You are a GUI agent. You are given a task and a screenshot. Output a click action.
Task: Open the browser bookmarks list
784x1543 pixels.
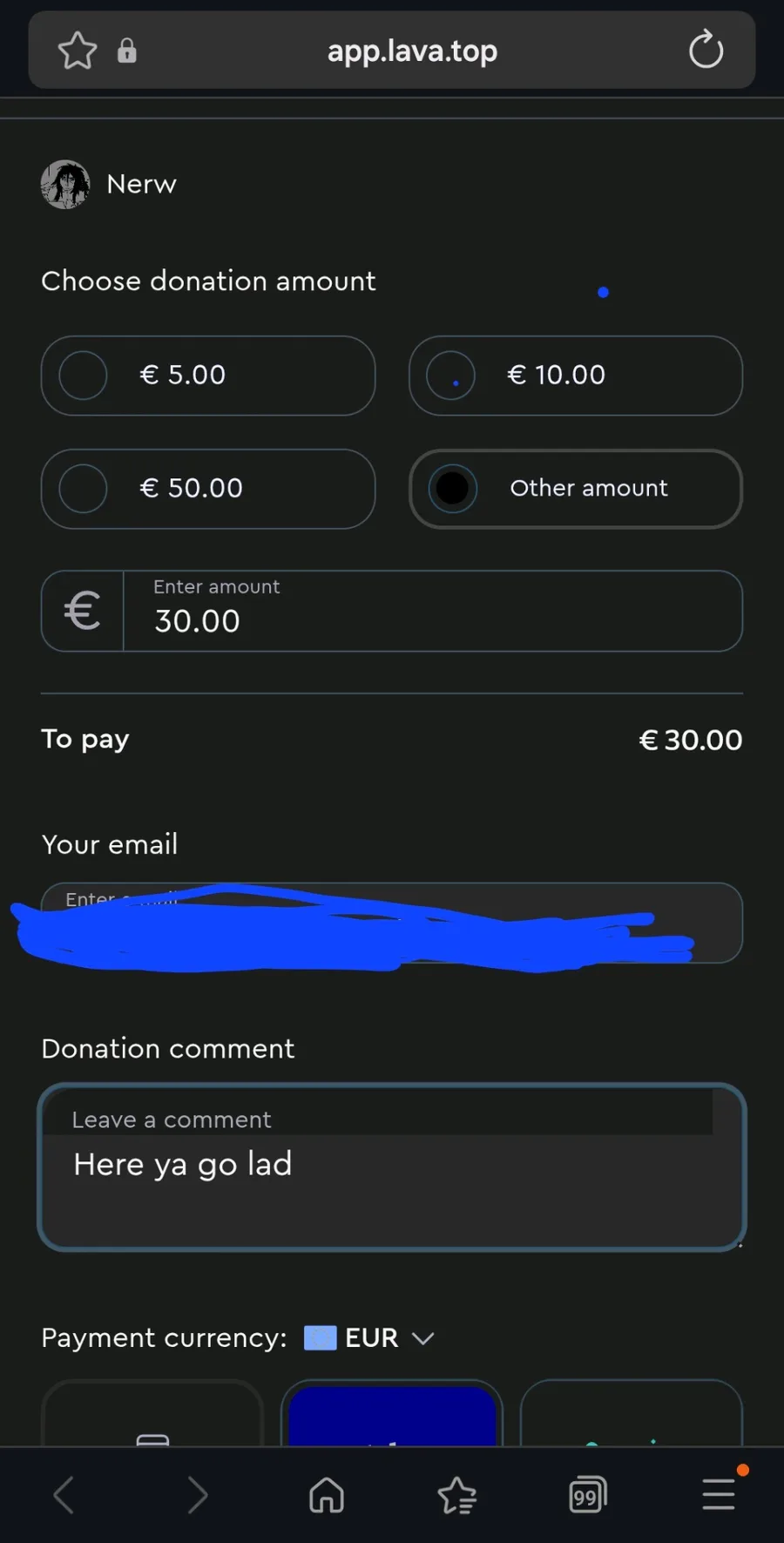456,1496
